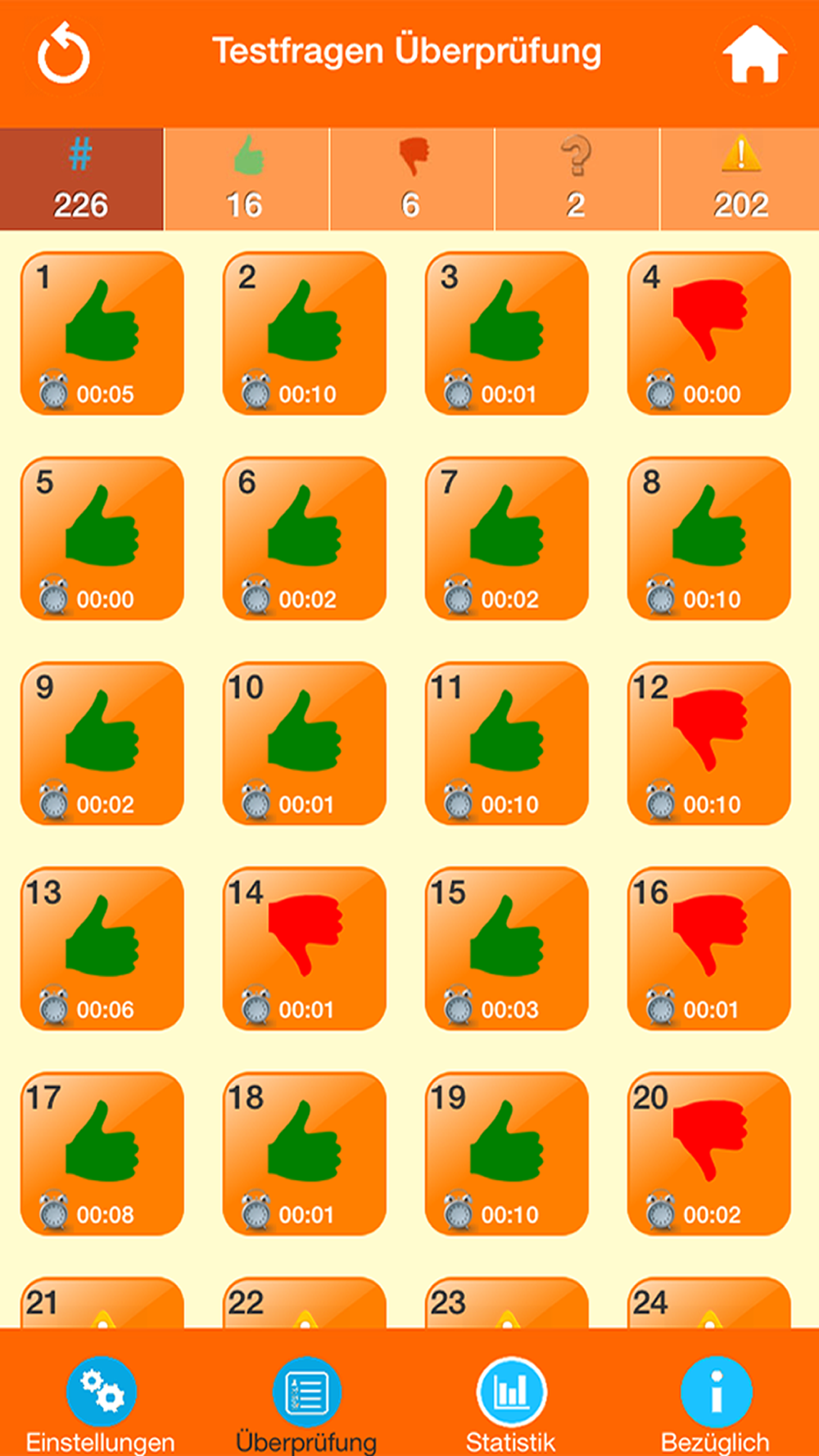The width and height of the screenshot is (819, 1456).
Task: Filter by 2 question-mark items
Action: tap(577, 179)
